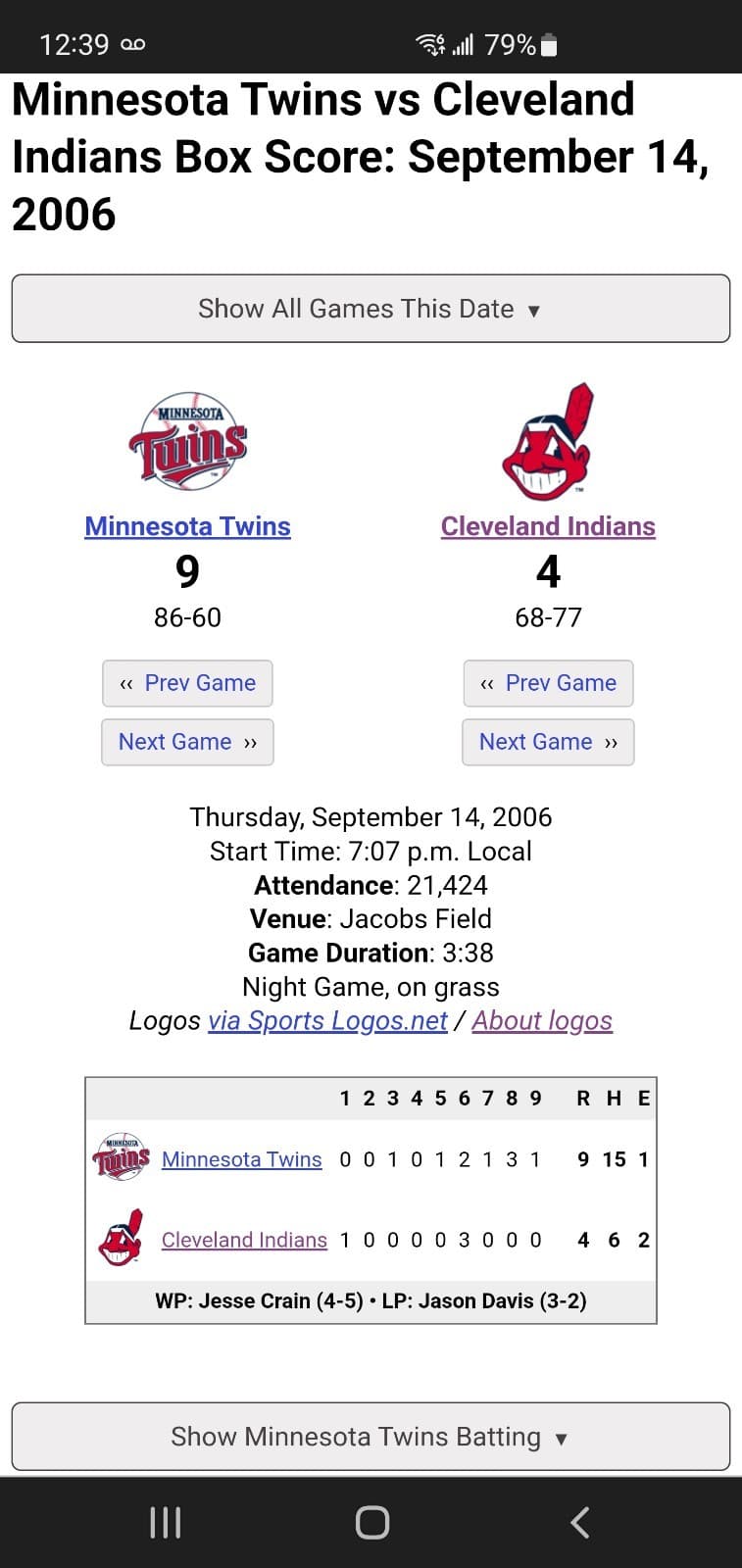Viewport: 742px width, 1568px height.
Task: Expand the Show Minnesota Twins Batting section
Action: 371,1437
